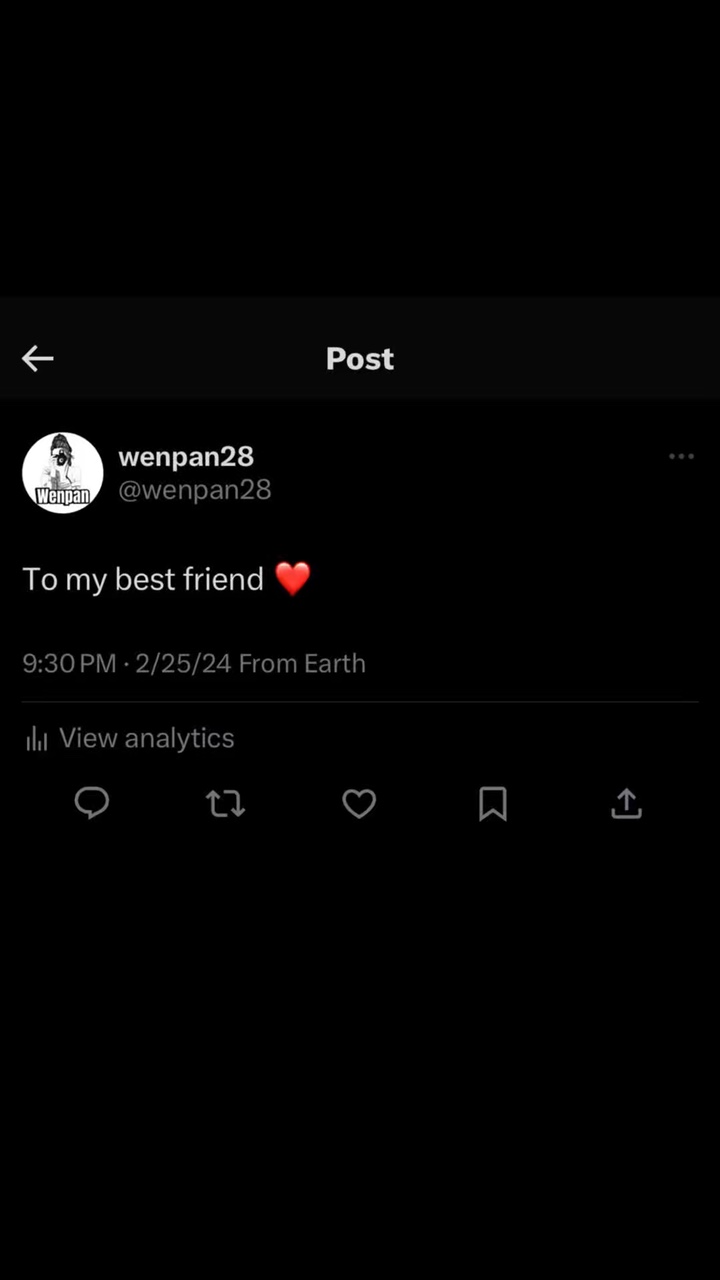Image resolution: width=720 pixels, height=1280 pixels.
Task: Reply to wenpan28's post
Action: point(92,803)
